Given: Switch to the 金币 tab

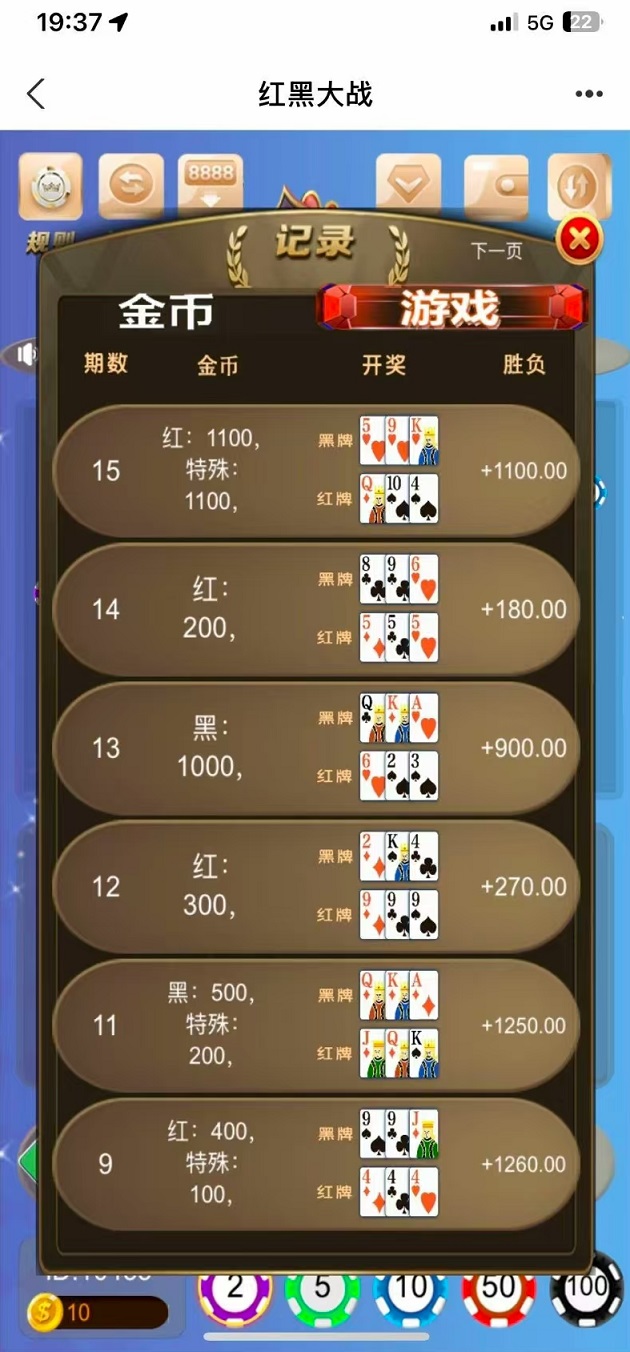Looking at the screenshot, I should (166, 312).
